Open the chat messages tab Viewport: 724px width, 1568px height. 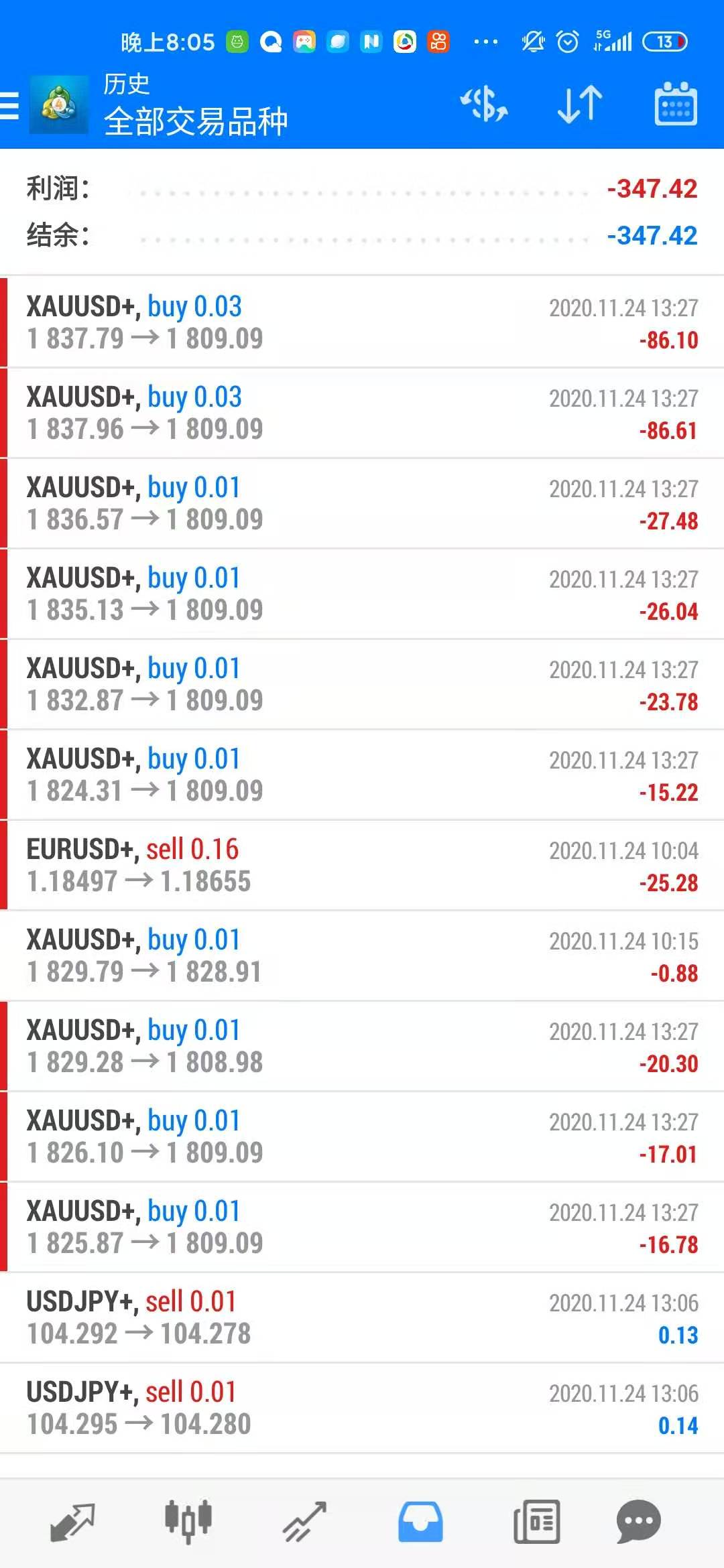pyautogui.click(x=638, y=1522)
